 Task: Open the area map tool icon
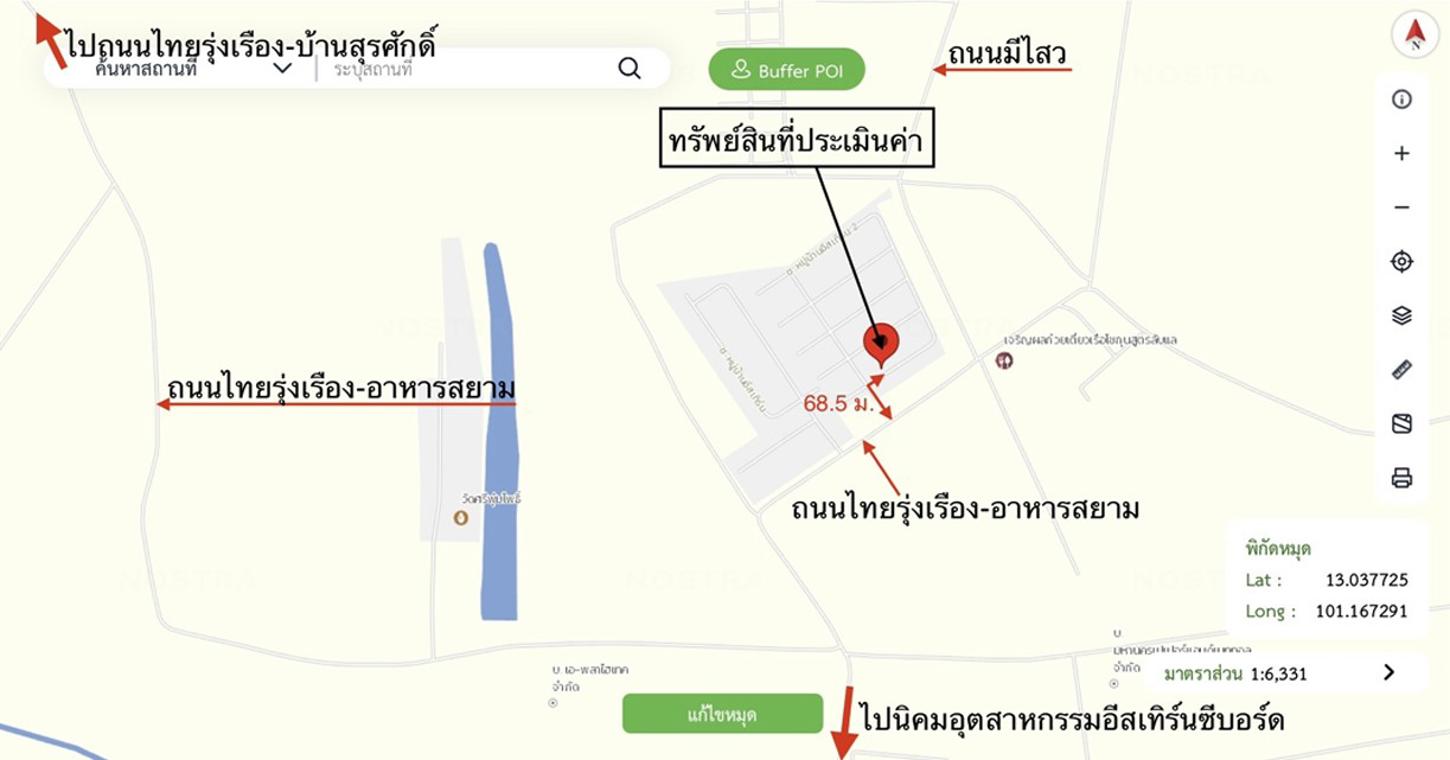pyautogui.click(x=1402, y=424)
